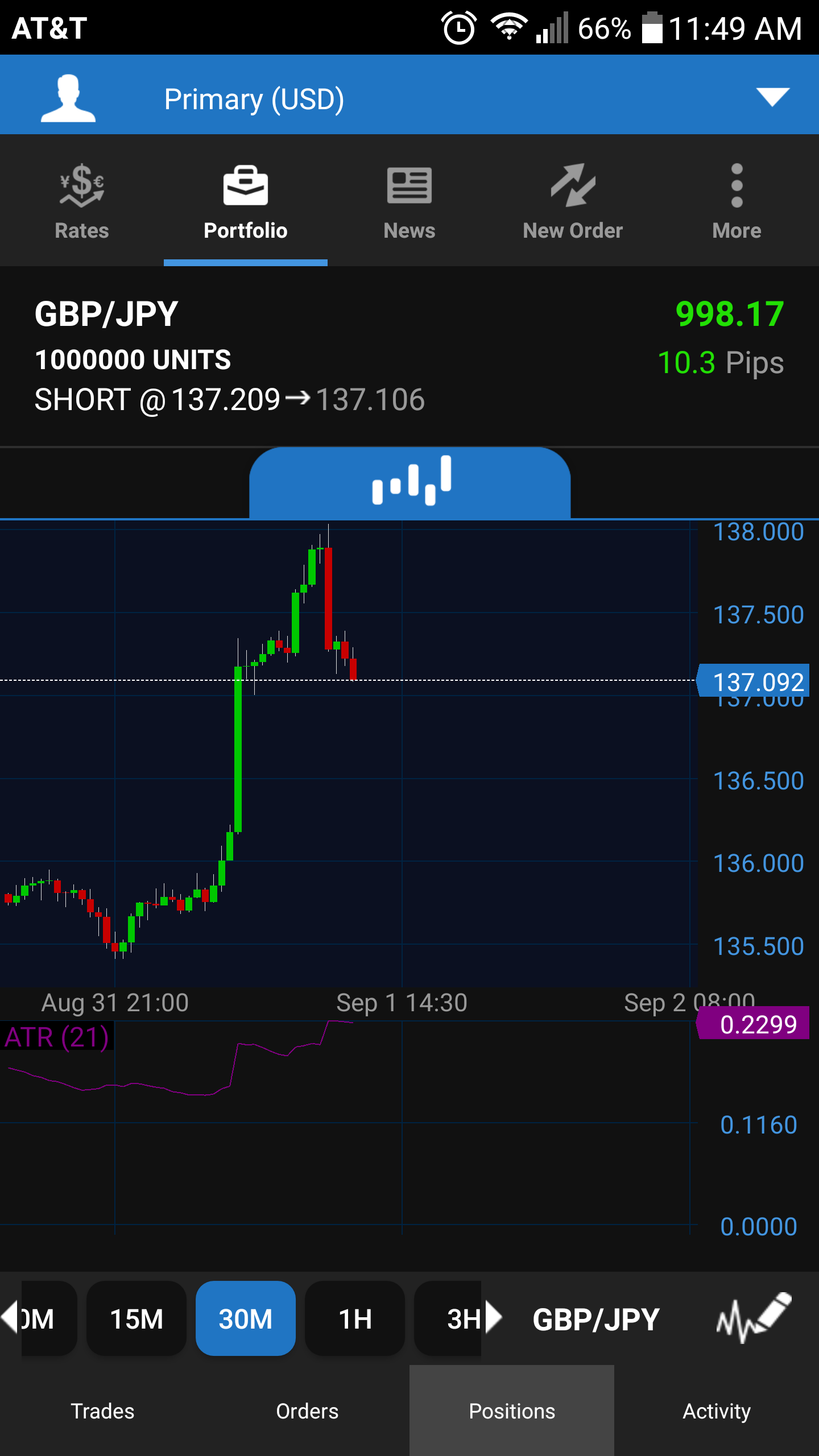Select the Positions tab
The width and height of the screenshot is (819, 1456).
pos(512,1411)
